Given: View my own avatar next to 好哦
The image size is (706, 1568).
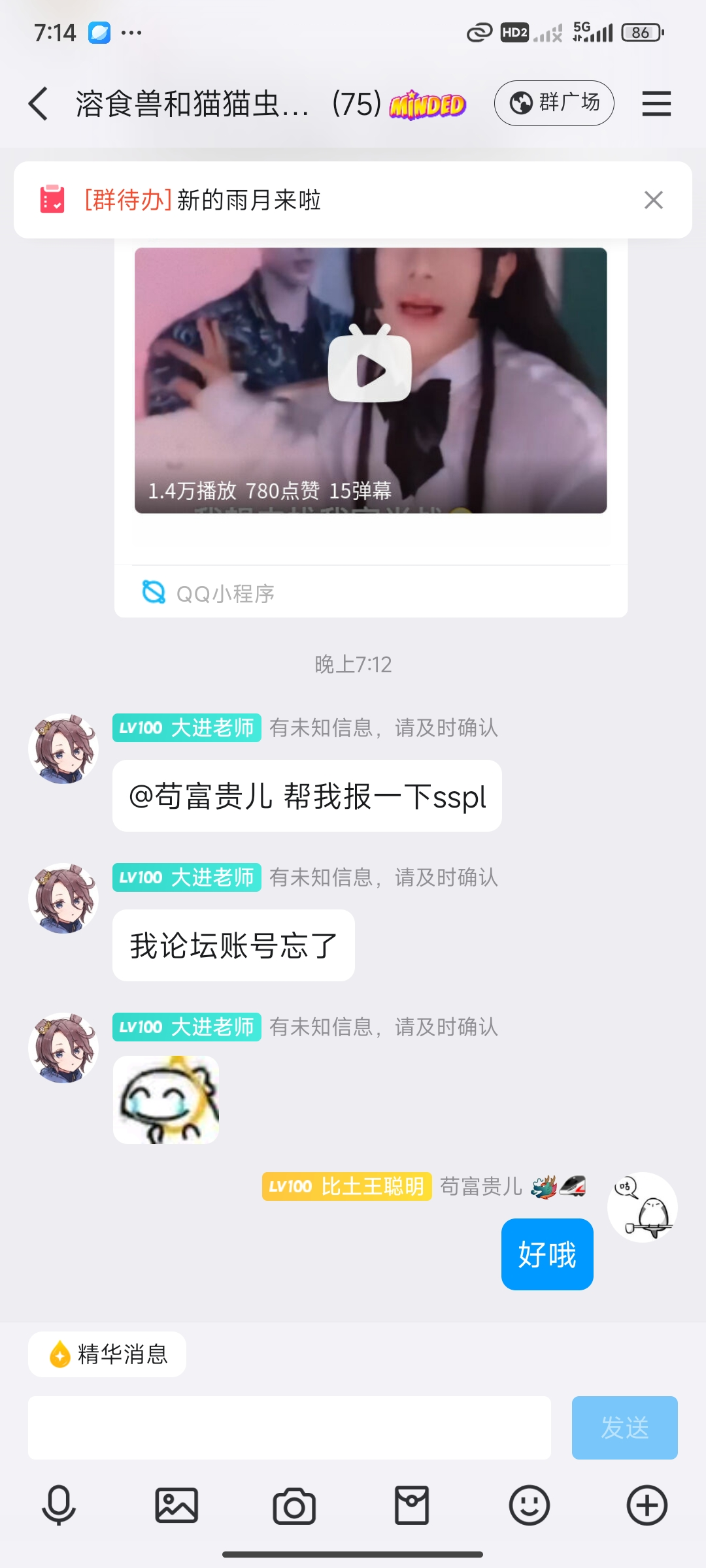Looking at the screenshot, I should point(642,1207).
